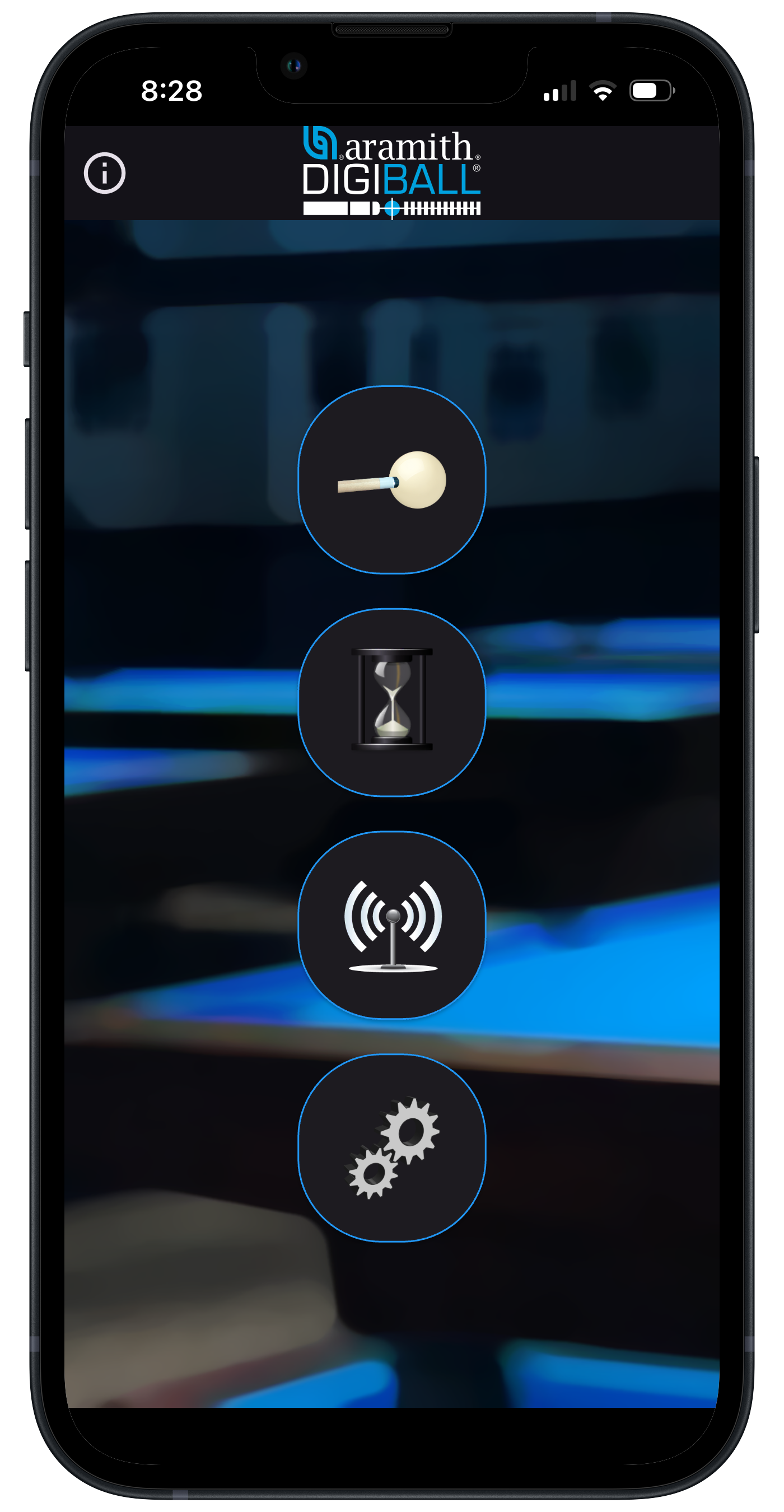784x1512 pixels.
Task: Open the wireless antenna connection button
Action: click(x=392, y=925)
